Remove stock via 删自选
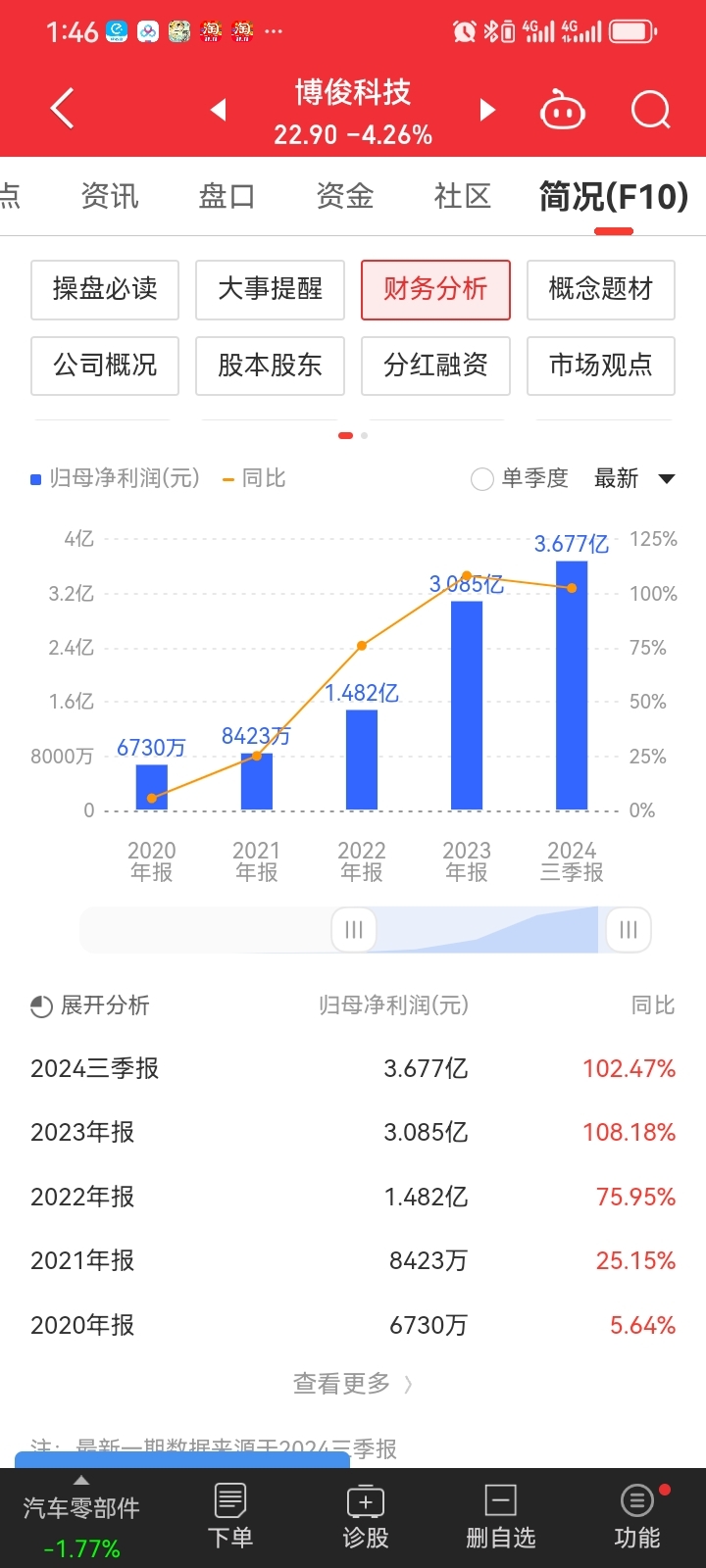The image size is (706, 1568). coord(501,1516)
